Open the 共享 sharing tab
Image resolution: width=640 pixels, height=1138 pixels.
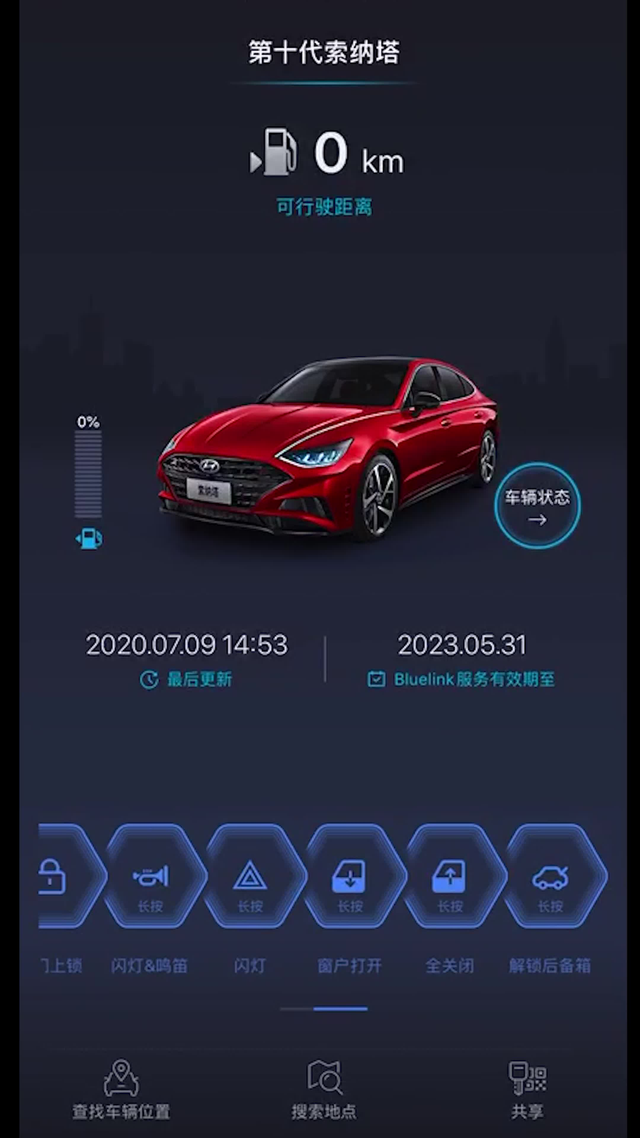(x=527, y=1090)
